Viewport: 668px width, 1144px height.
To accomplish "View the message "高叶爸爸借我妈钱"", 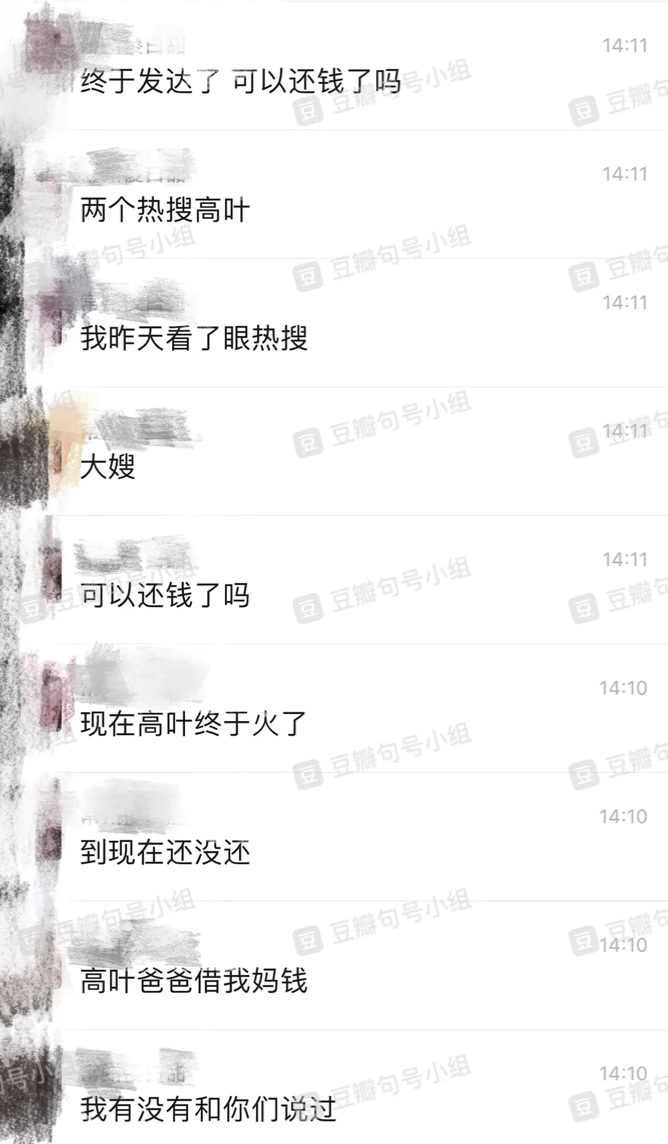I will [334, 965].
